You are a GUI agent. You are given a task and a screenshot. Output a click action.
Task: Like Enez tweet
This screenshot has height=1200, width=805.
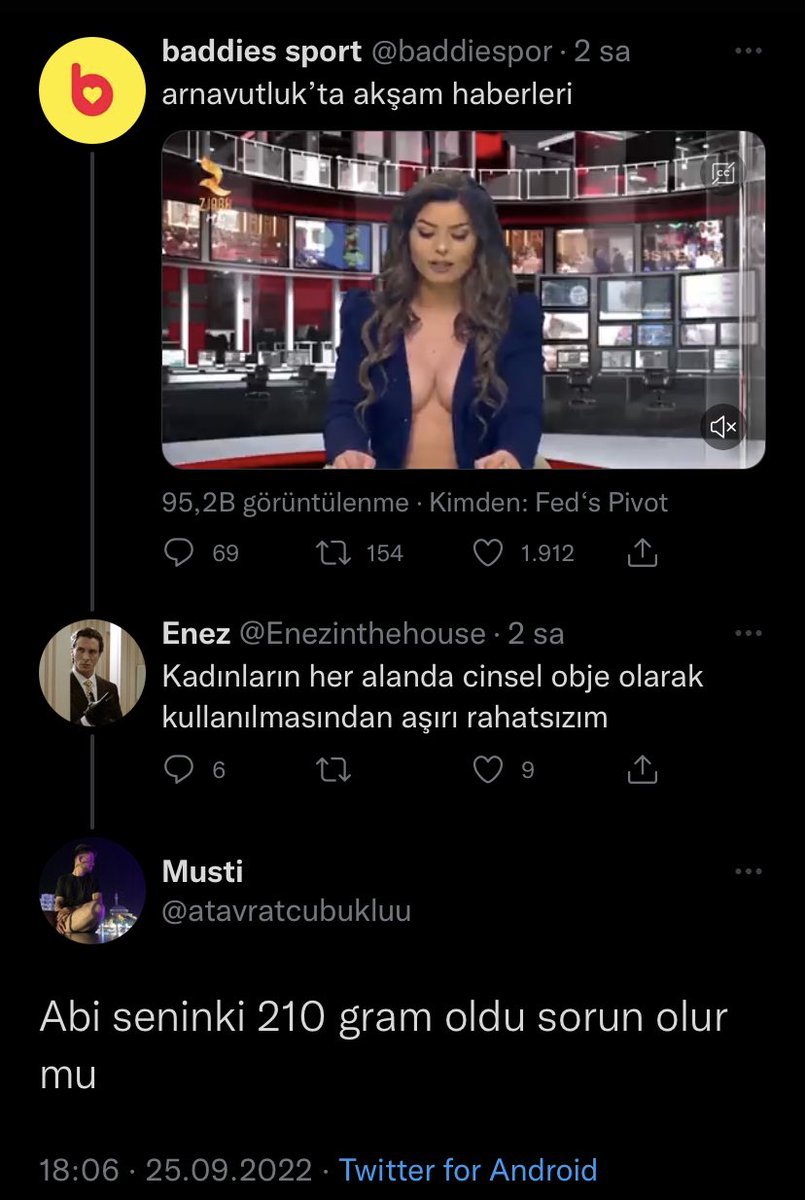point(487,769)
